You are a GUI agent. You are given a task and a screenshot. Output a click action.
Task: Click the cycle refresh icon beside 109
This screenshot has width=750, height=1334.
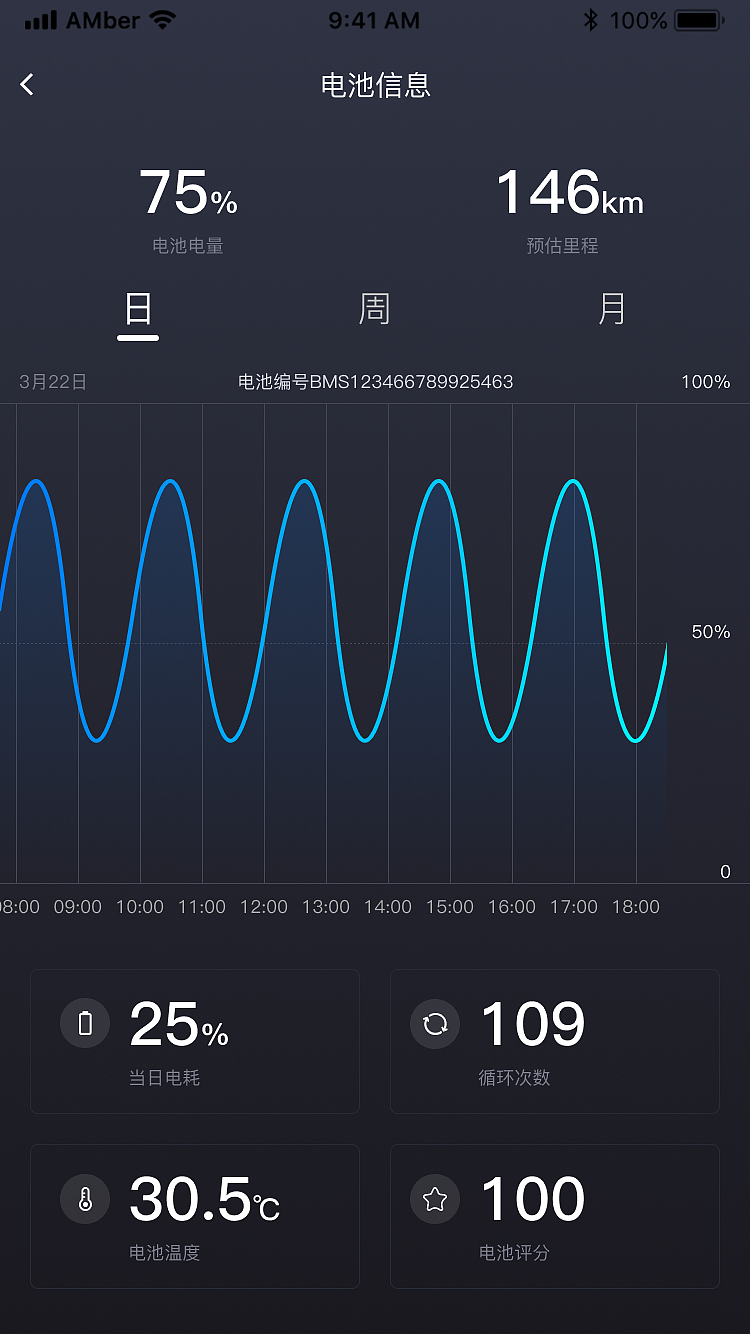(435, 1023)
